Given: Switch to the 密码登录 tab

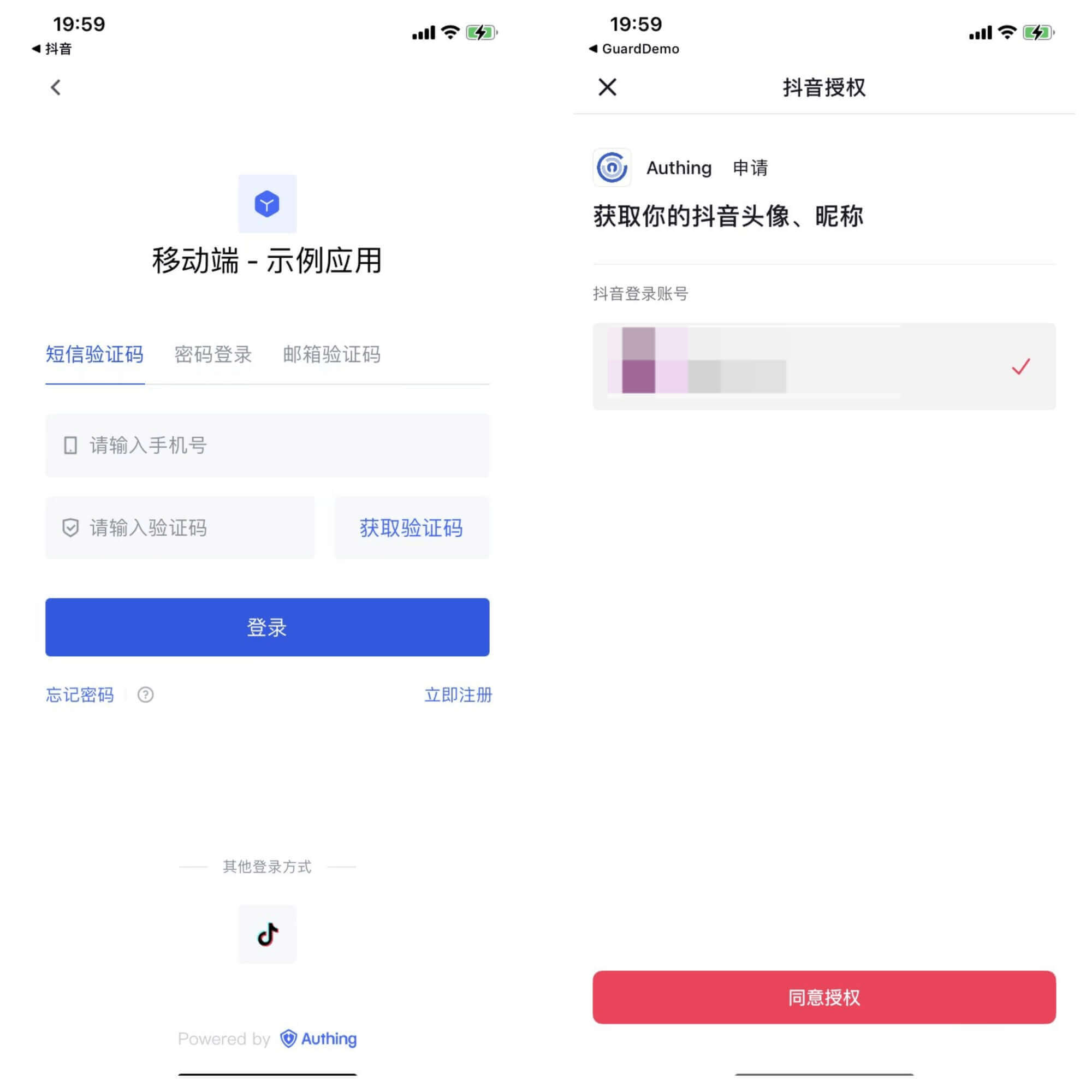Looking at the screenshot, I should pos(212,354).
